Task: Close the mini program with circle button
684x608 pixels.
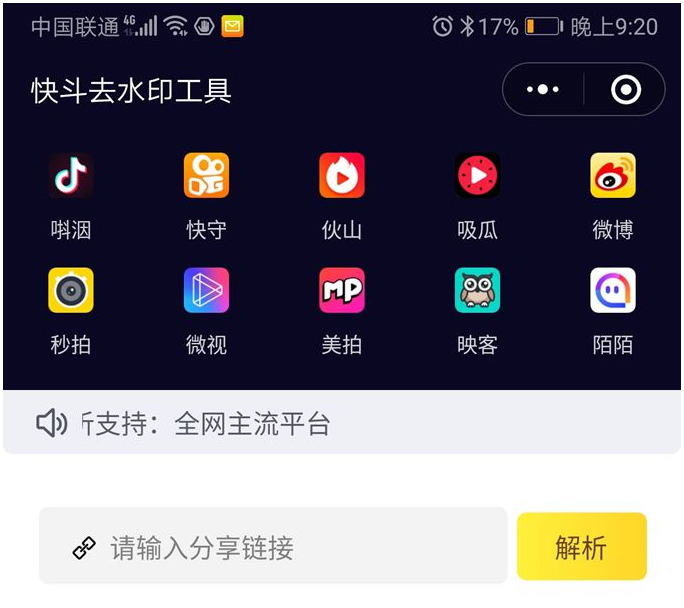Action: [626, 90]
